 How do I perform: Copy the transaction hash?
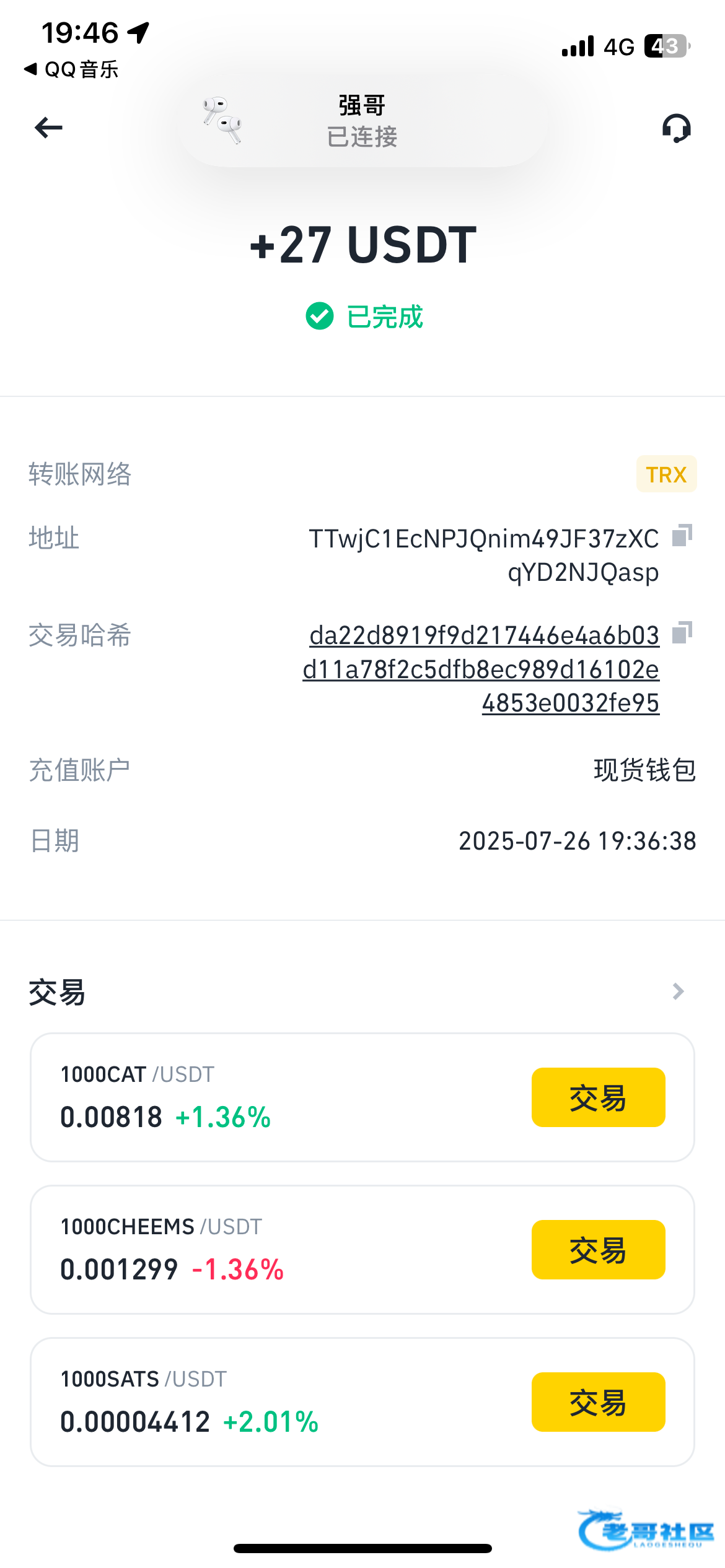click(x=682, y=632)
